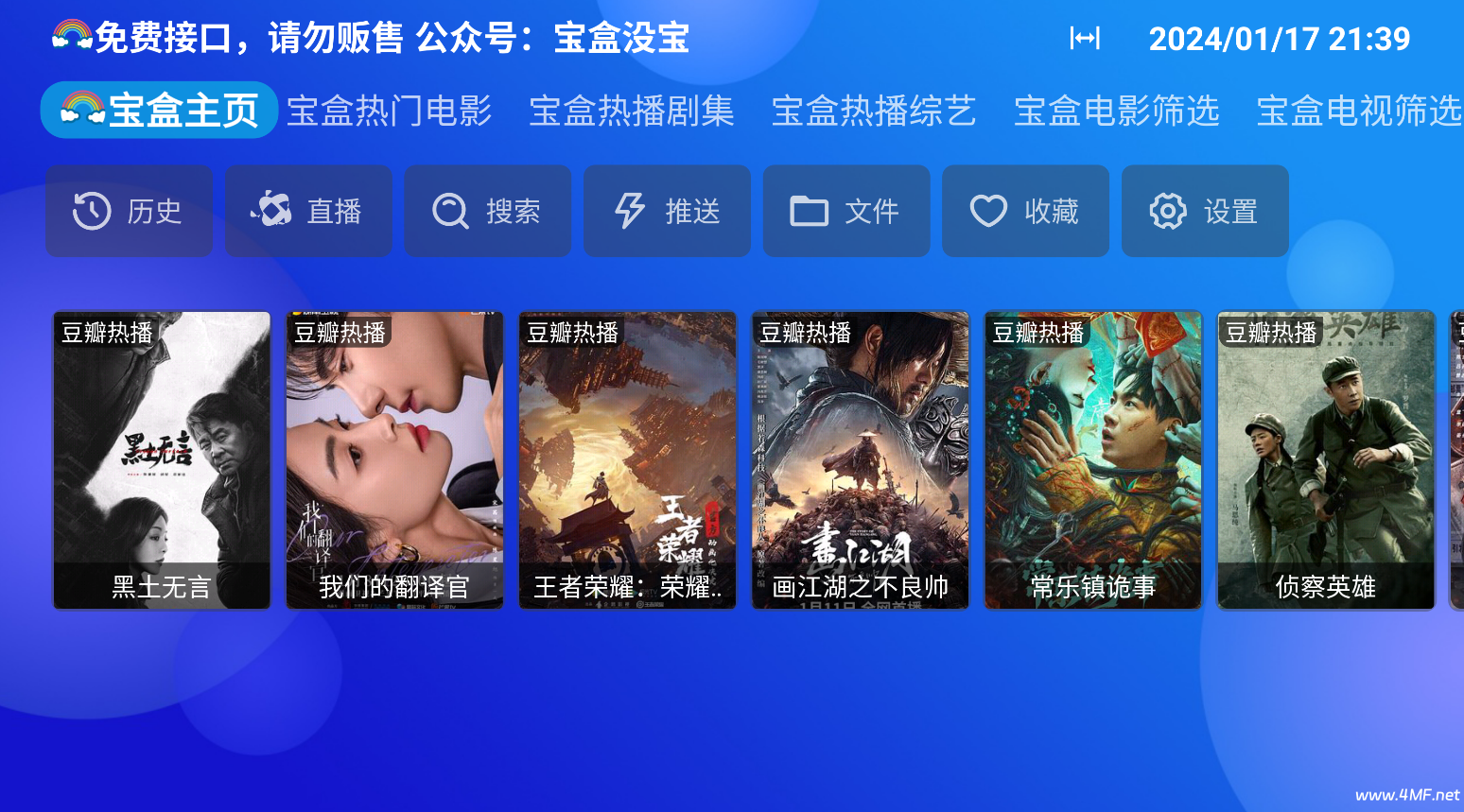Open the 黑土无言 poster
This screenshot has height=812, width=1464.
pos(162,460)
